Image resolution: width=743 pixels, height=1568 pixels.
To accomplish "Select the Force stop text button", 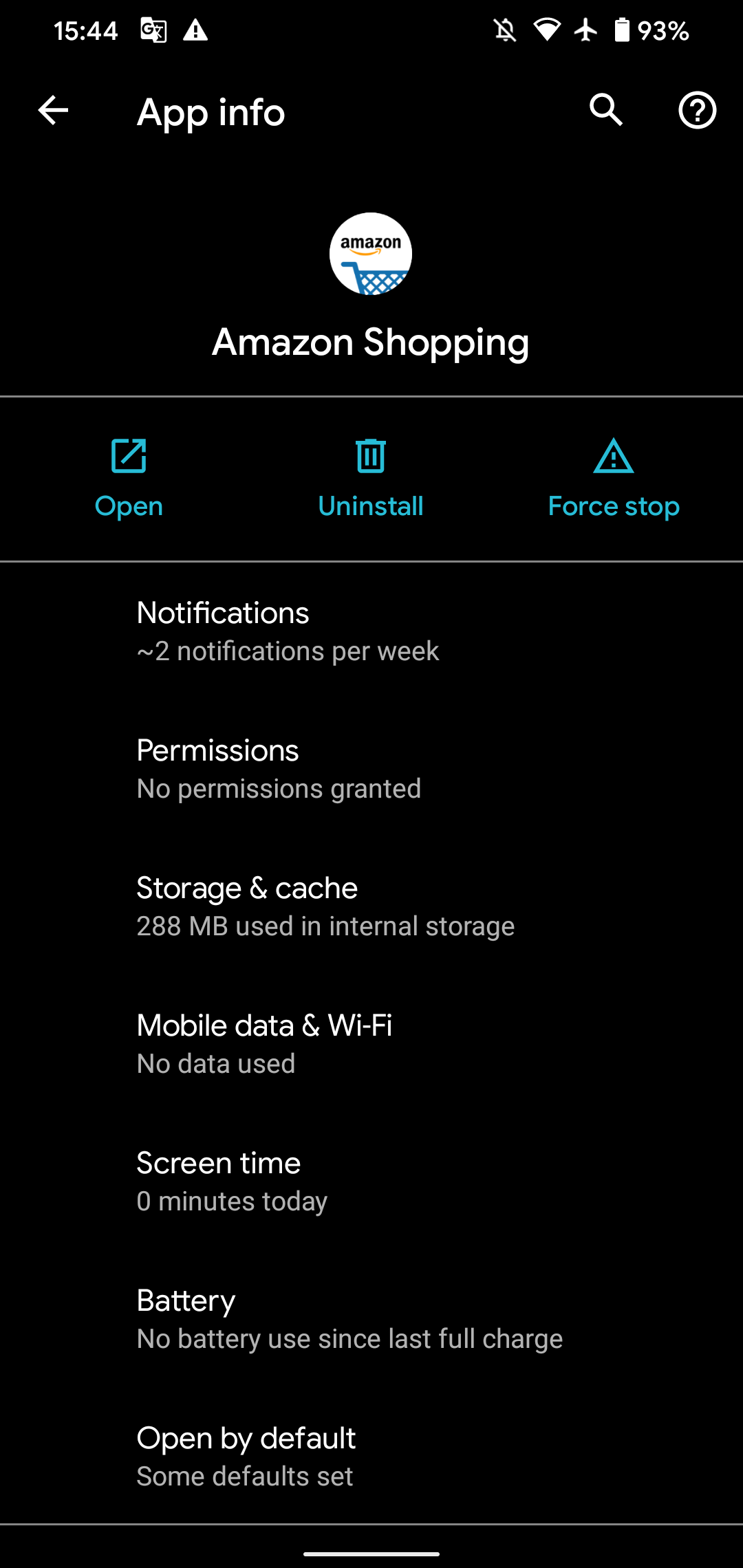I will click(612, 506).
